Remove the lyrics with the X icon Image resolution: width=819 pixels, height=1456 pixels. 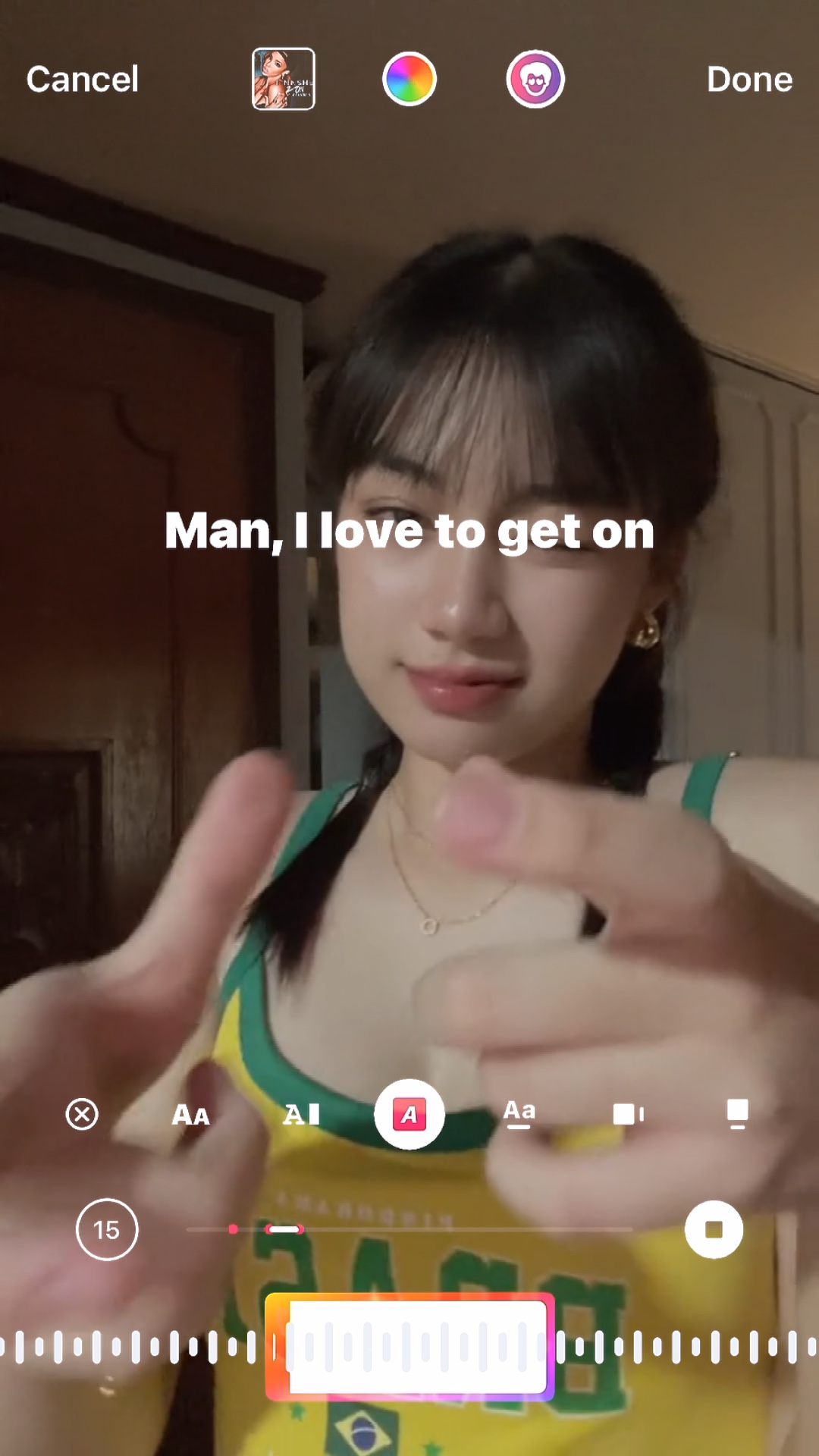point(82,1115)
